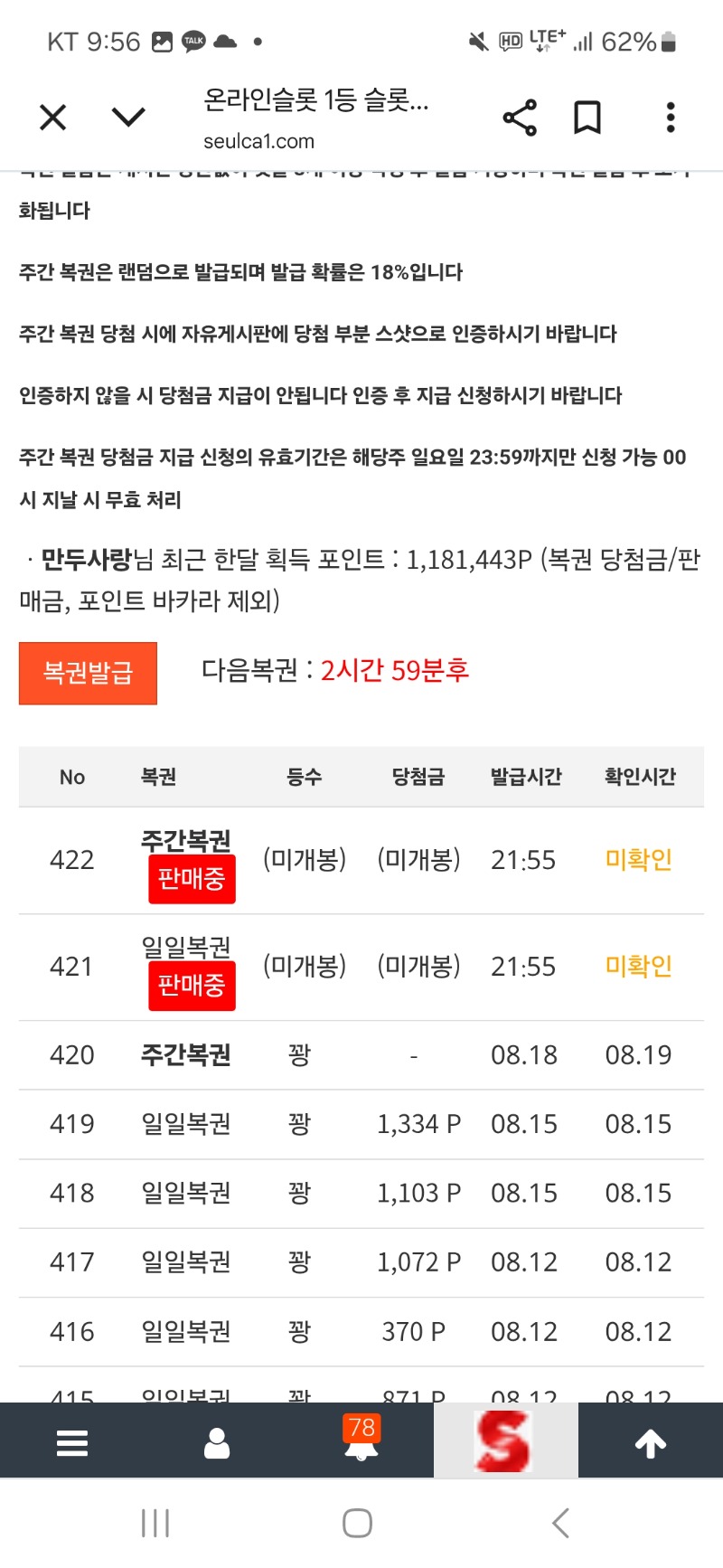Tap the 복권발급 button
723x1568 pixels.
[88, 673]
